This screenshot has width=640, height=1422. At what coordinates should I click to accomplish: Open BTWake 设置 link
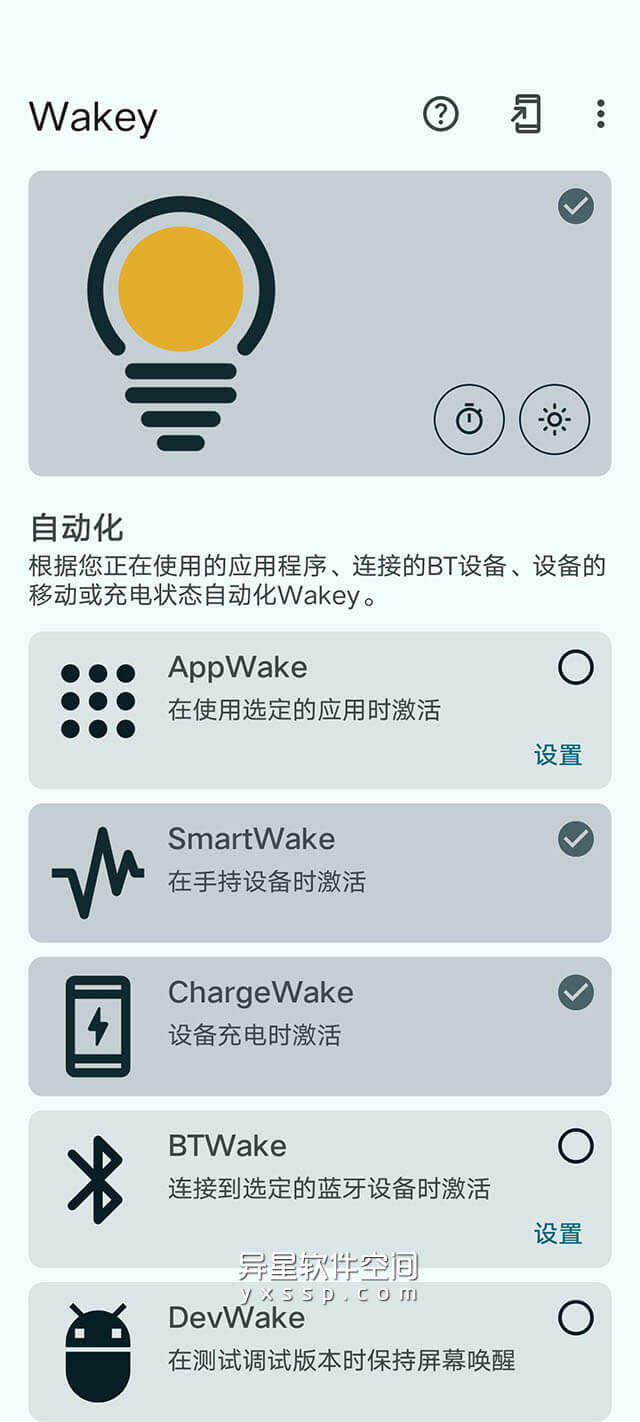click(x=558, y=1234)
